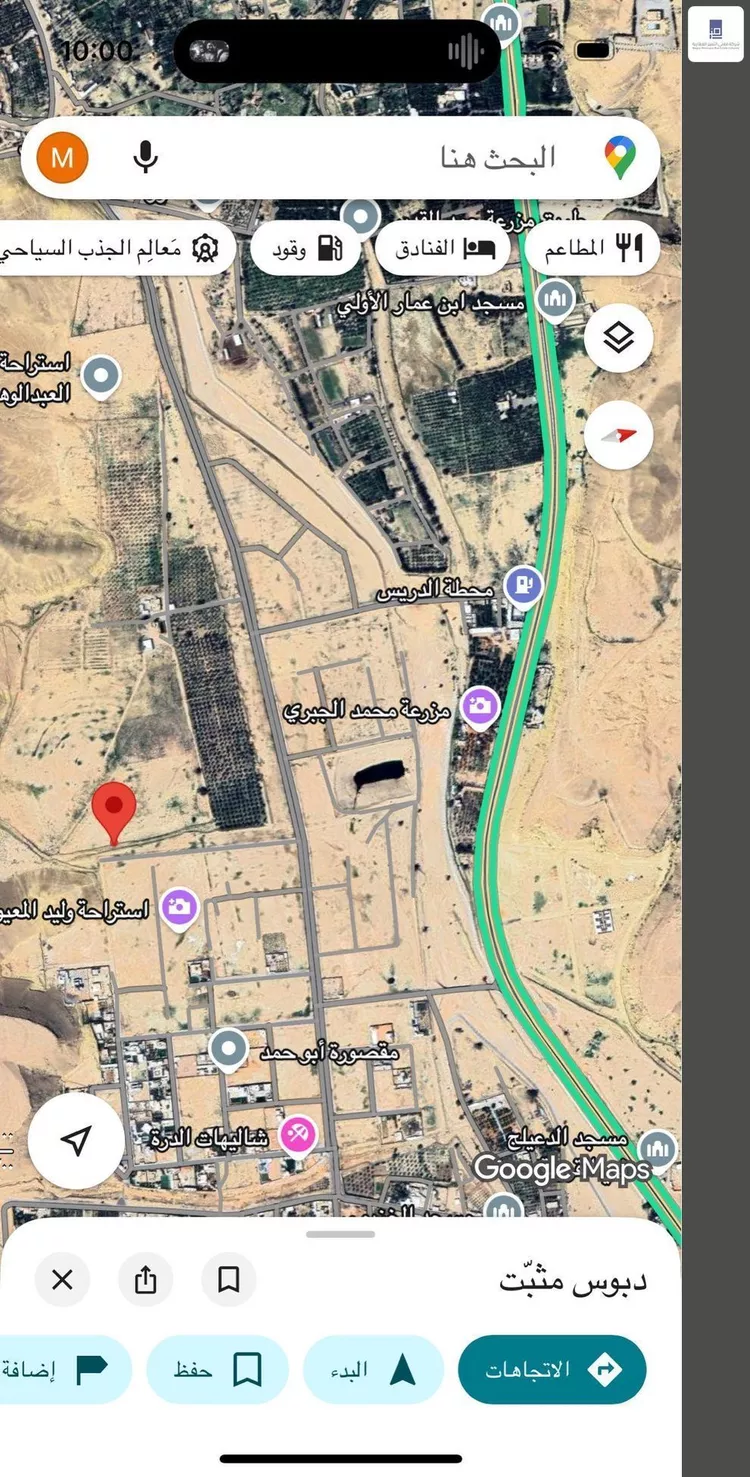
Task: Open محطة الدريس fuel station marker
Action: tap(523, 585)
